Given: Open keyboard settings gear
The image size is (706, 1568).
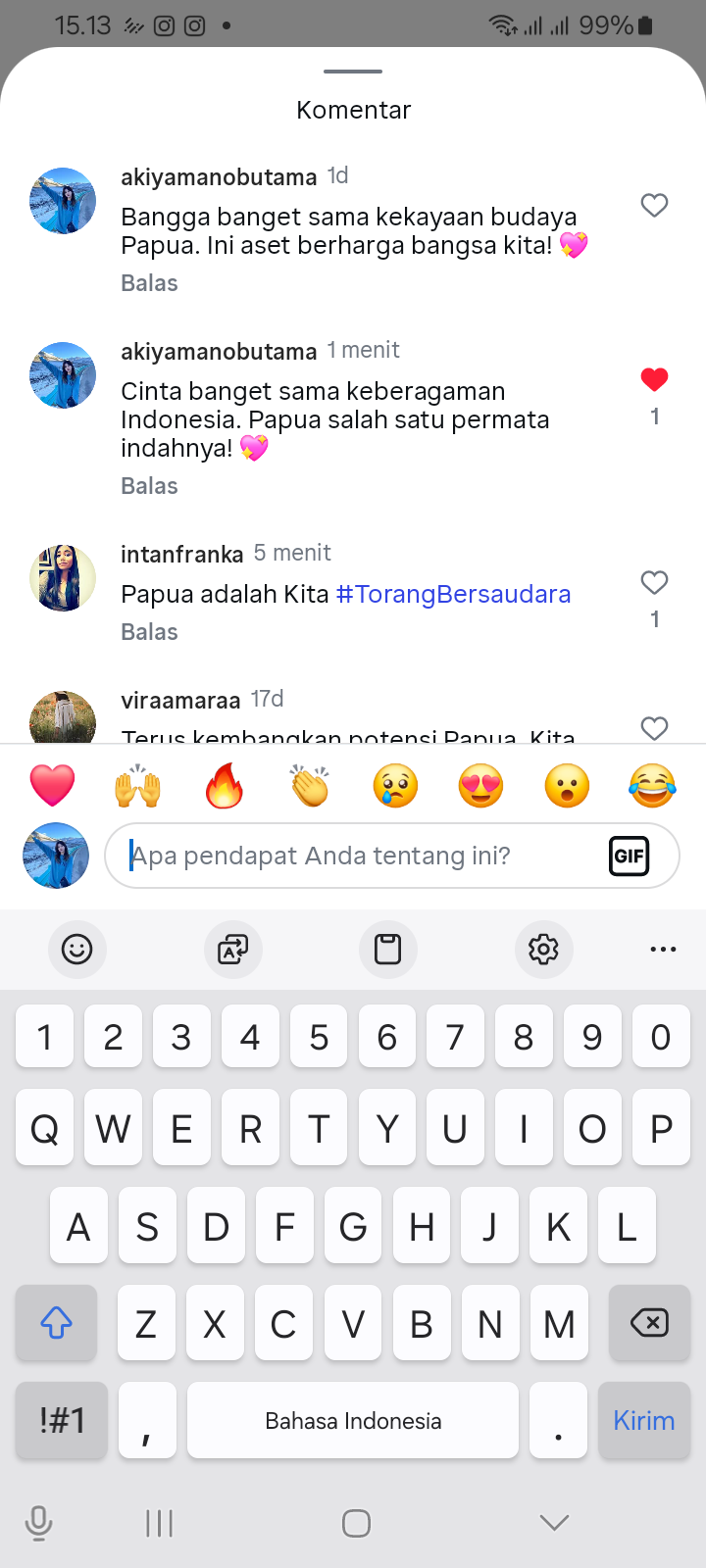Looking at the screenshot, I should (x=543, y=949).
